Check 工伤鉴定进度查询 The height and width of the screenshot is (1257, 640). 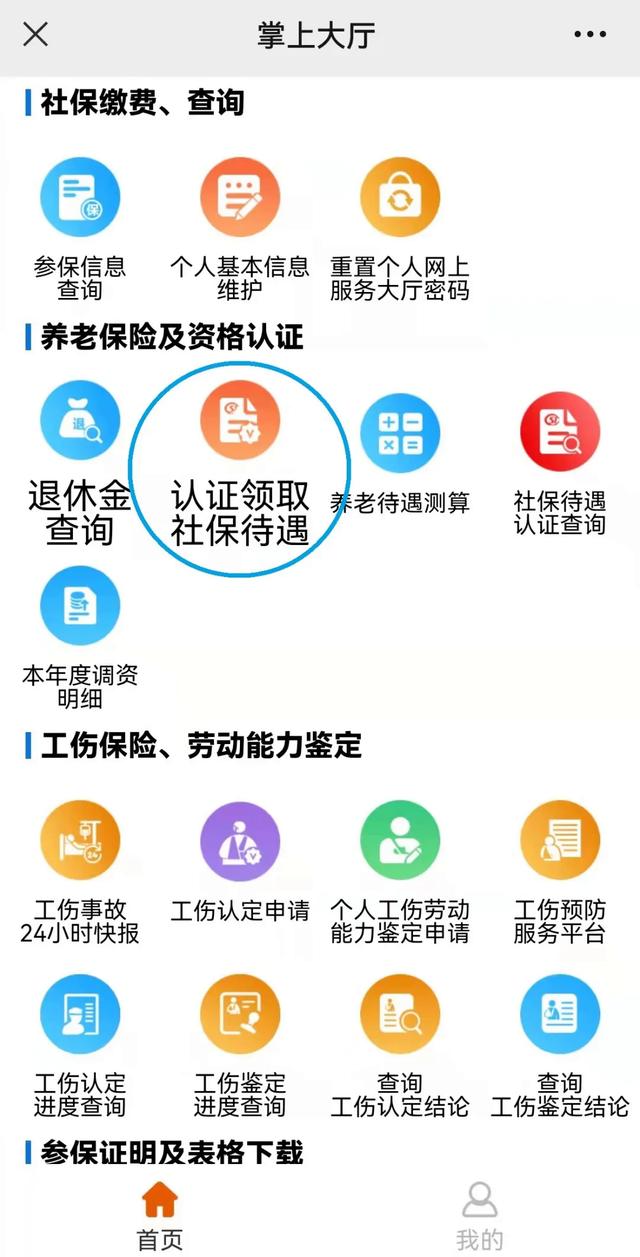[x=240, y=1045]
